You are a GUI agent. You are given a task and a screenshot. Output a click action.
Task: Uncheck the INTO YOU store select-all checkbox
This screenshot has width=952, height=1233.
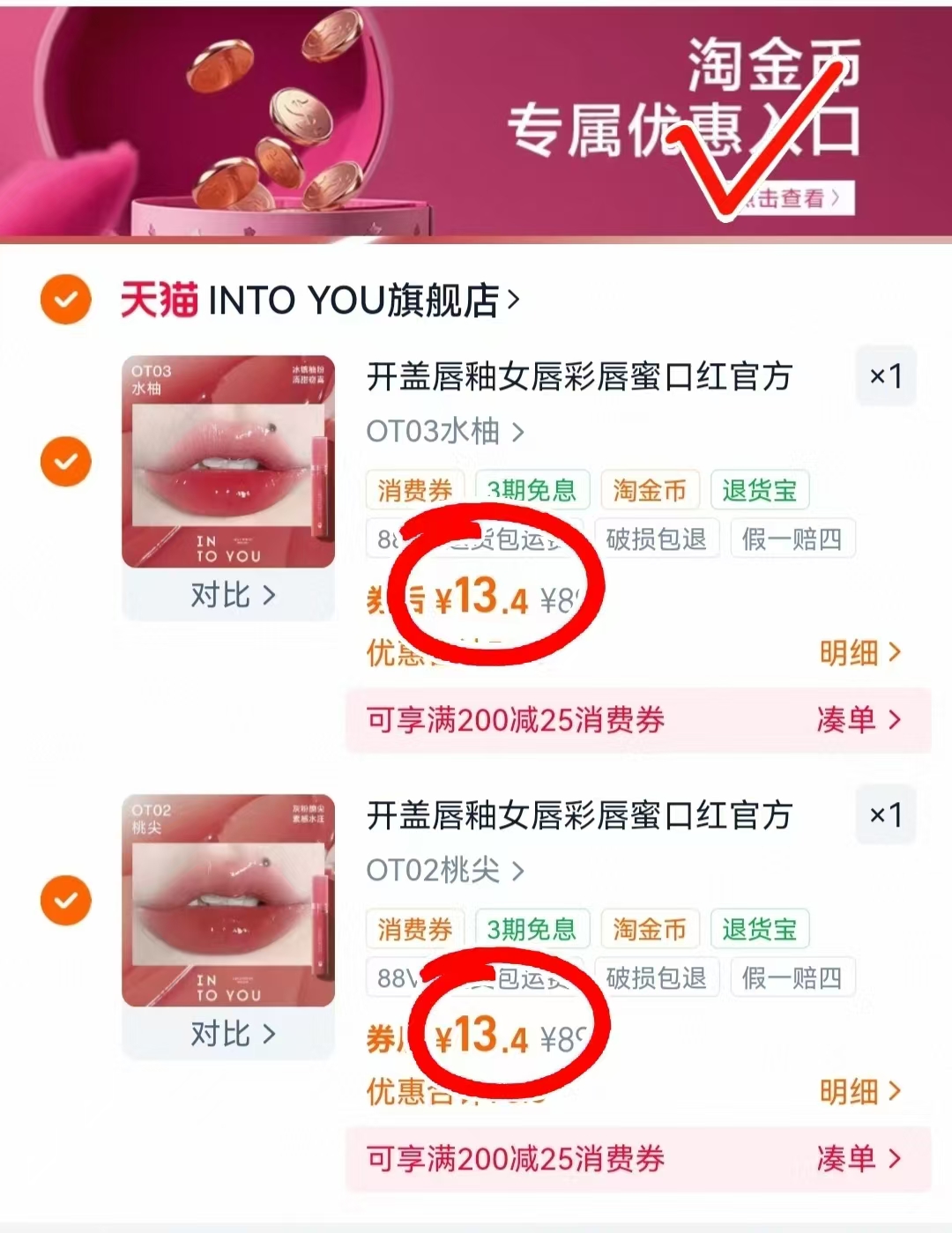pyautogui.click(x=65, y=300)
